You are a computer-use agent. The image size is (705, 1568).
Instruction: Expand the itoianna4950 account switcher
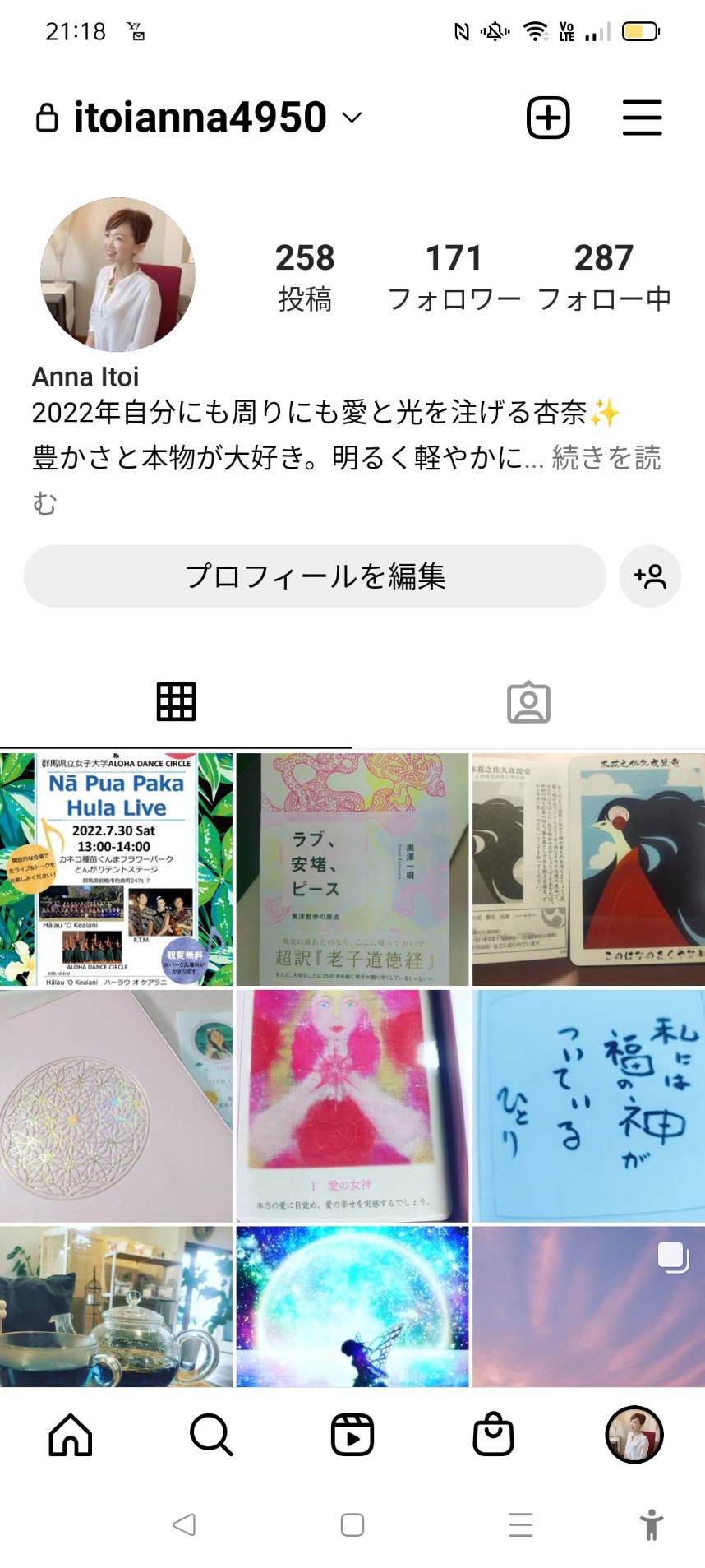pos(199,118)
